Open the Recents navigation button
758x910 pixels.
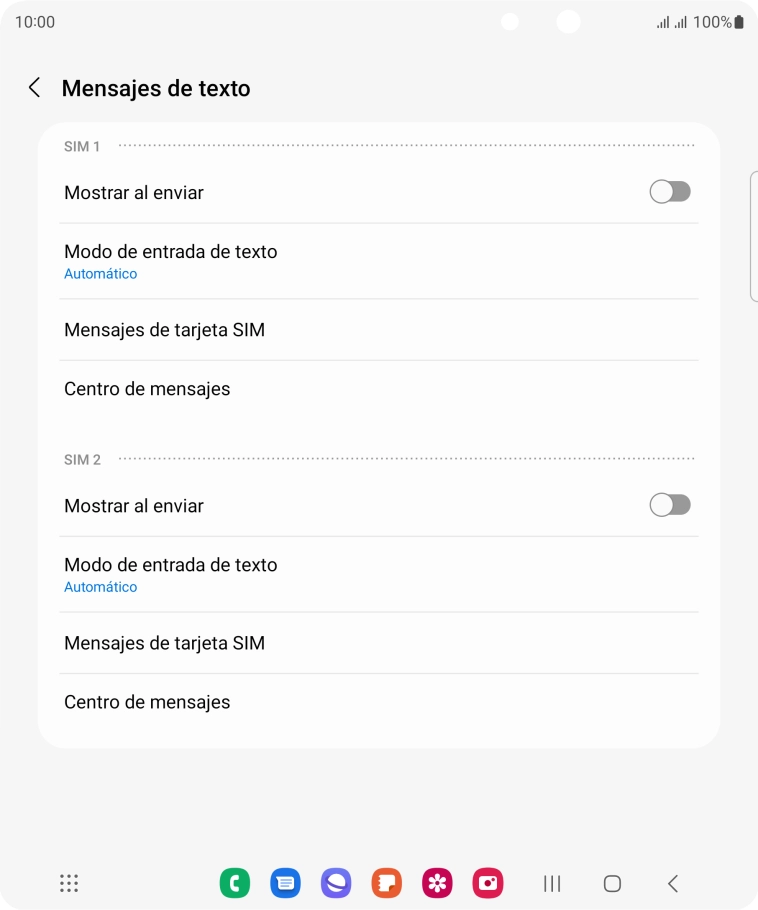(551, 883)
